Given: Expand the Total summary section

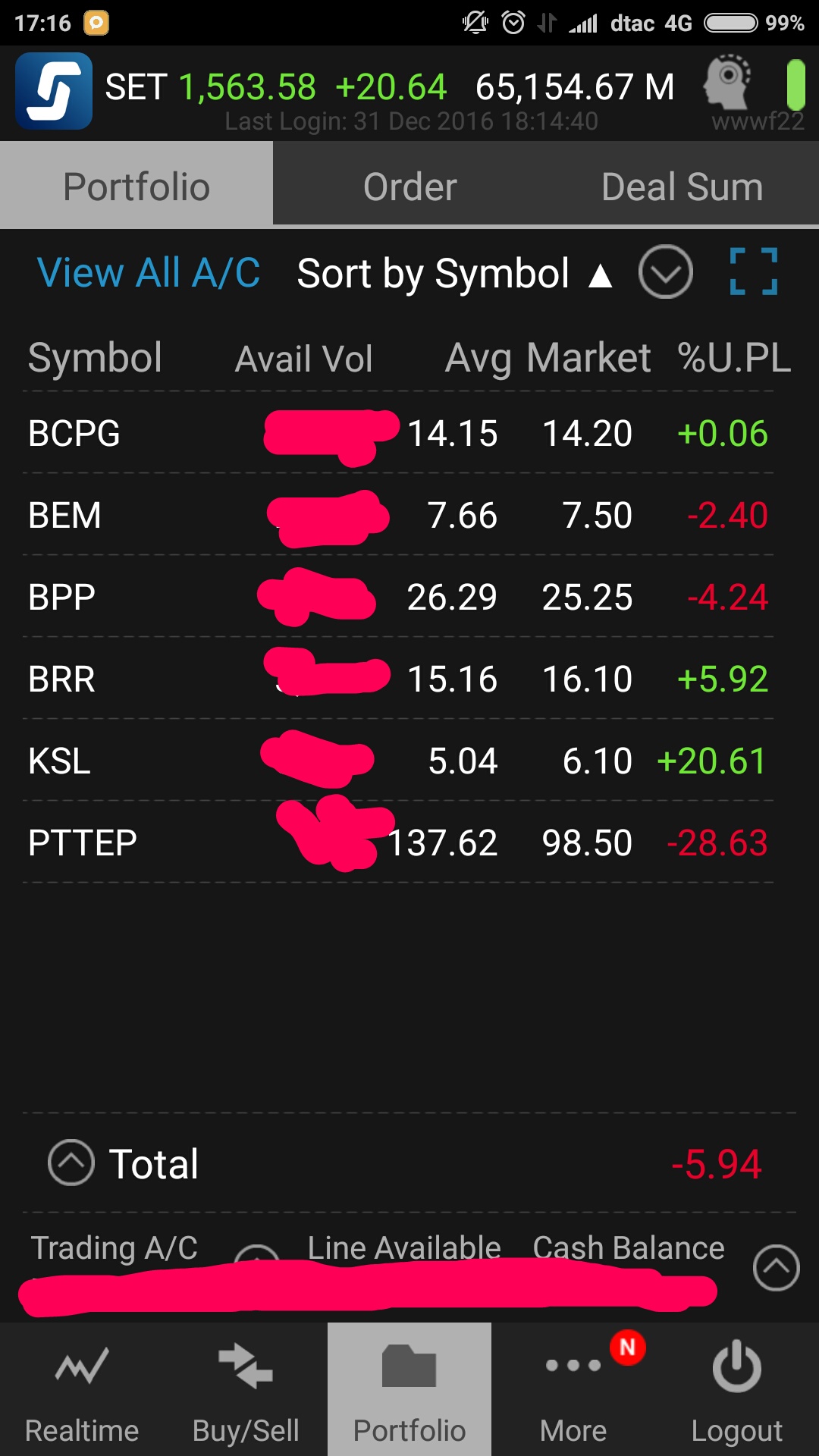Looking at the screenshot, I should click(71, 1163).
